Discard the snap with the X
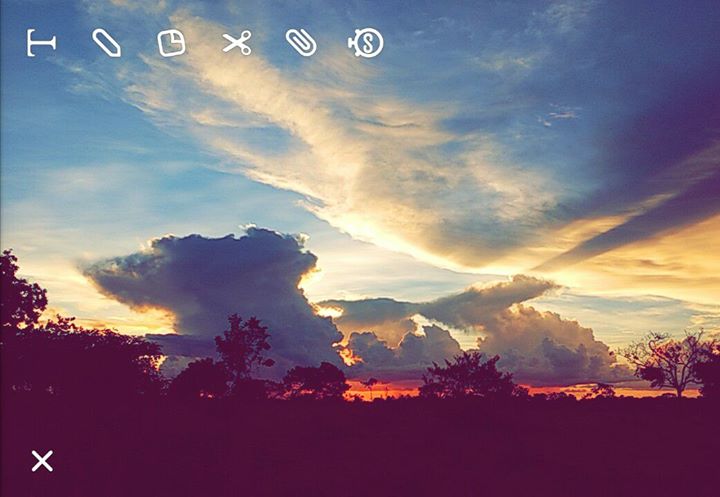 click(42, 461)
